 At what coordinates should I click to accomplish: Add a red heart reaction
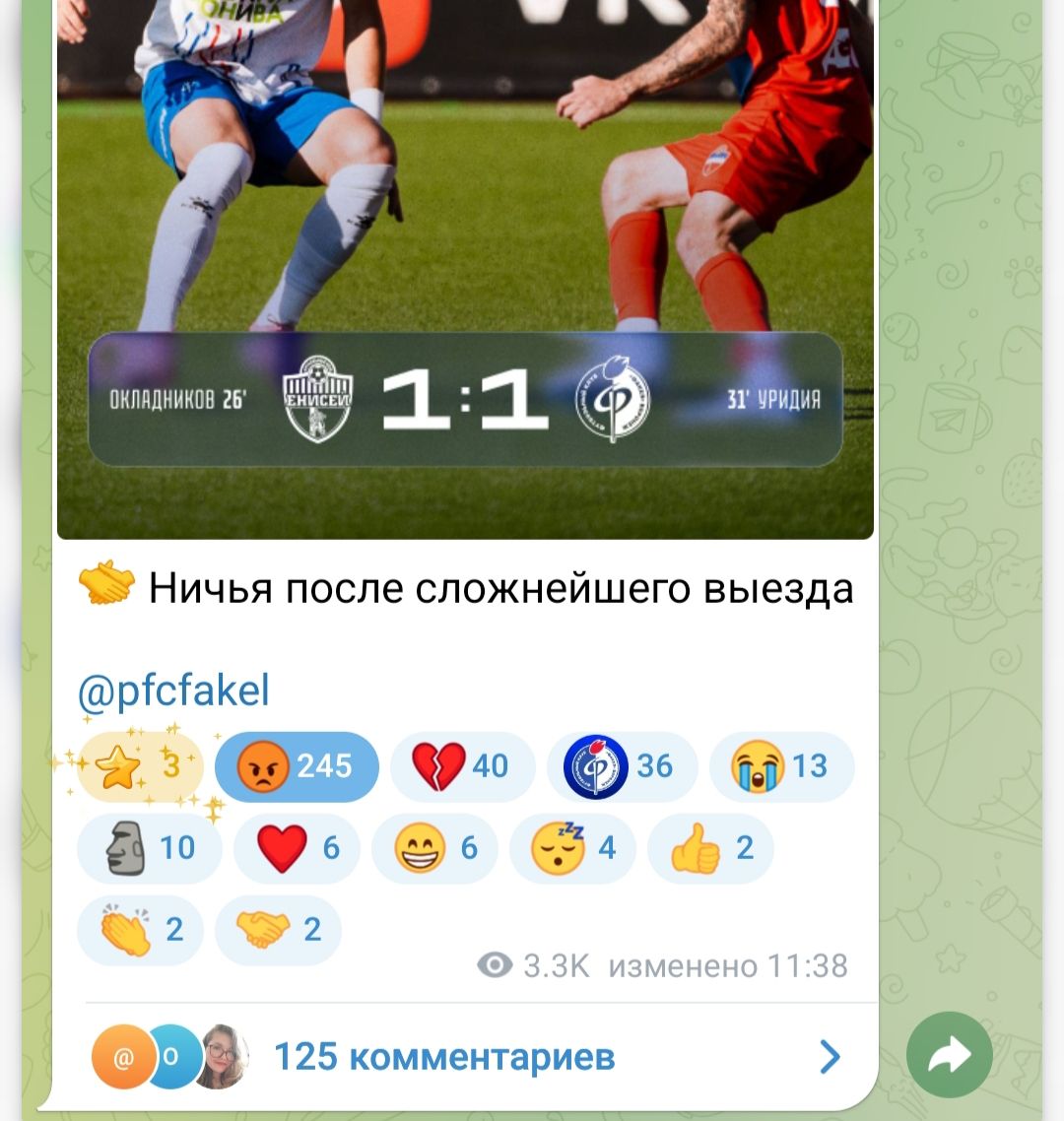(x=297, y=848)
